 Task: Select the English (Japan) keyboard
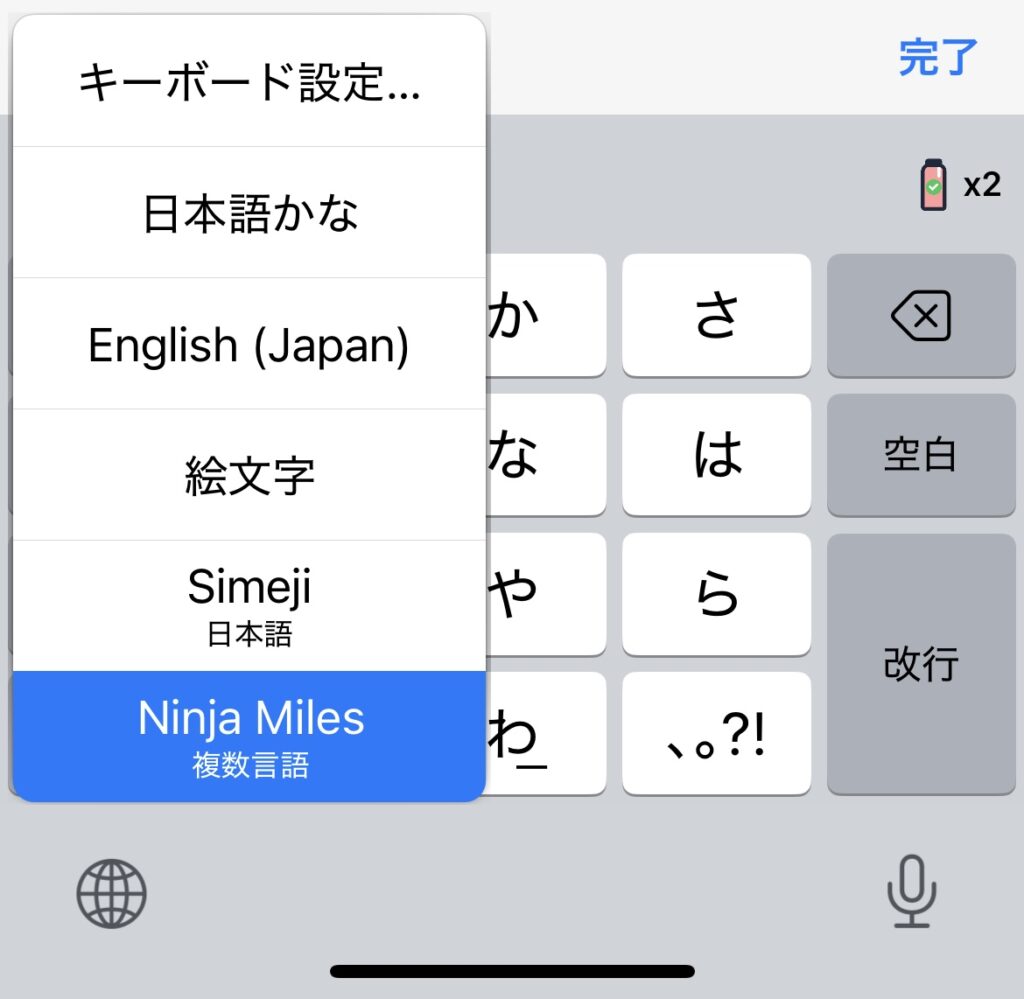249,345
